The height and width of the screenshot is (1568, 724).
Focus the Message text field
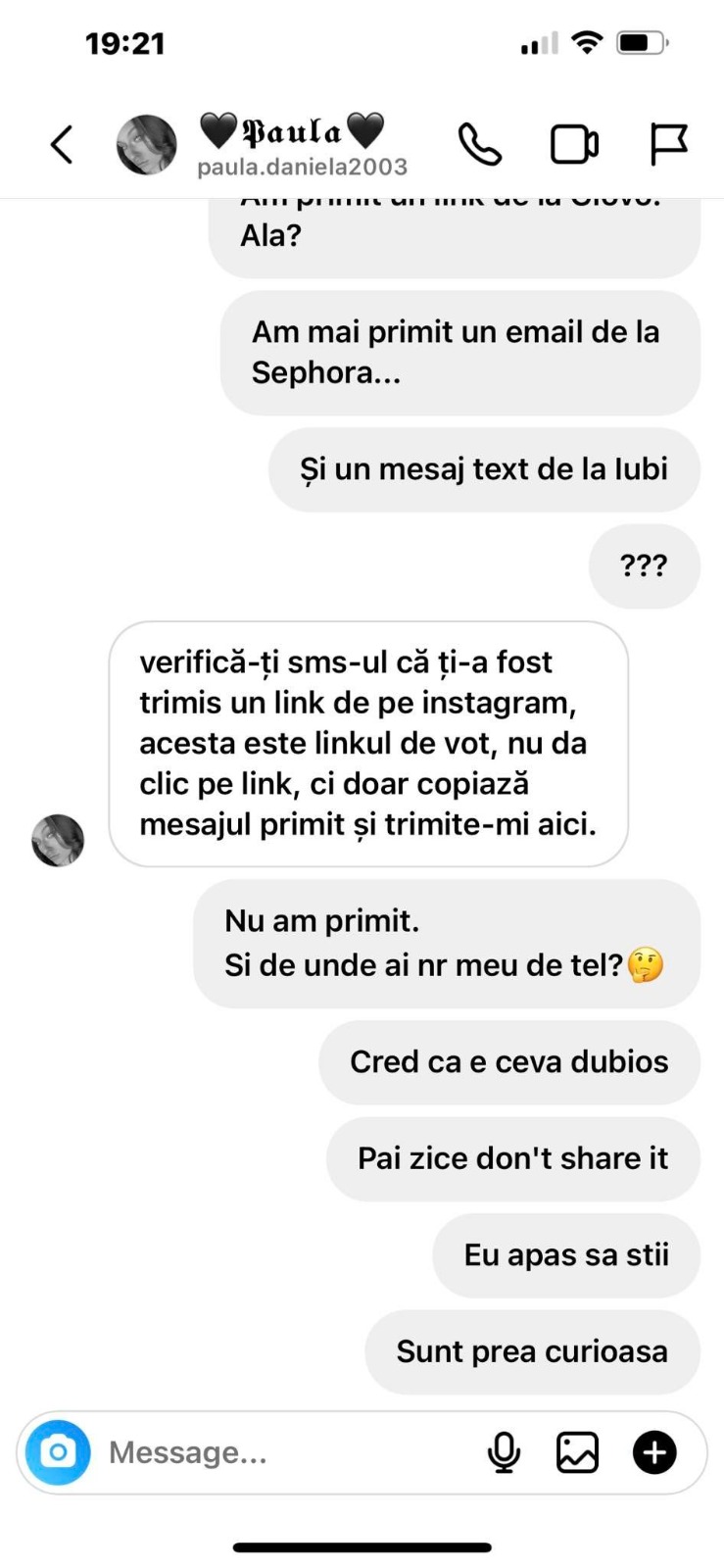(284, 1452)
